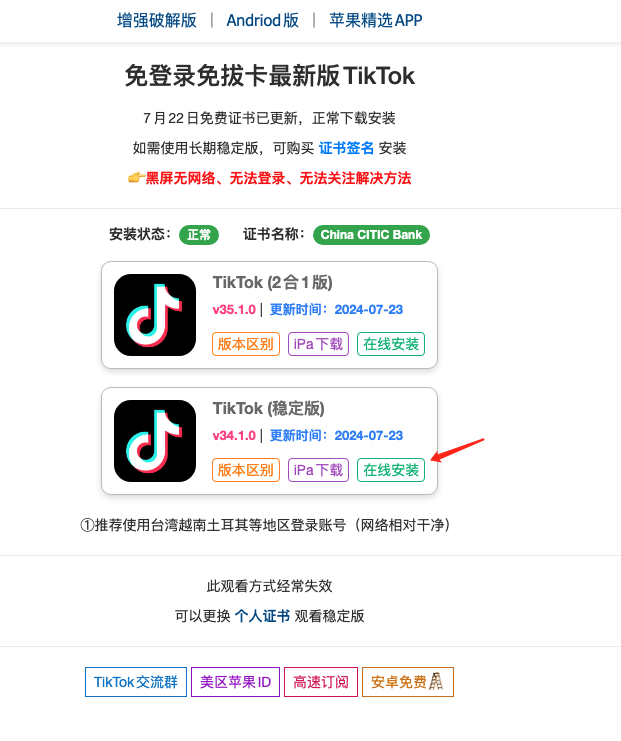Open the 美区苹果ID button

(235, 682)
